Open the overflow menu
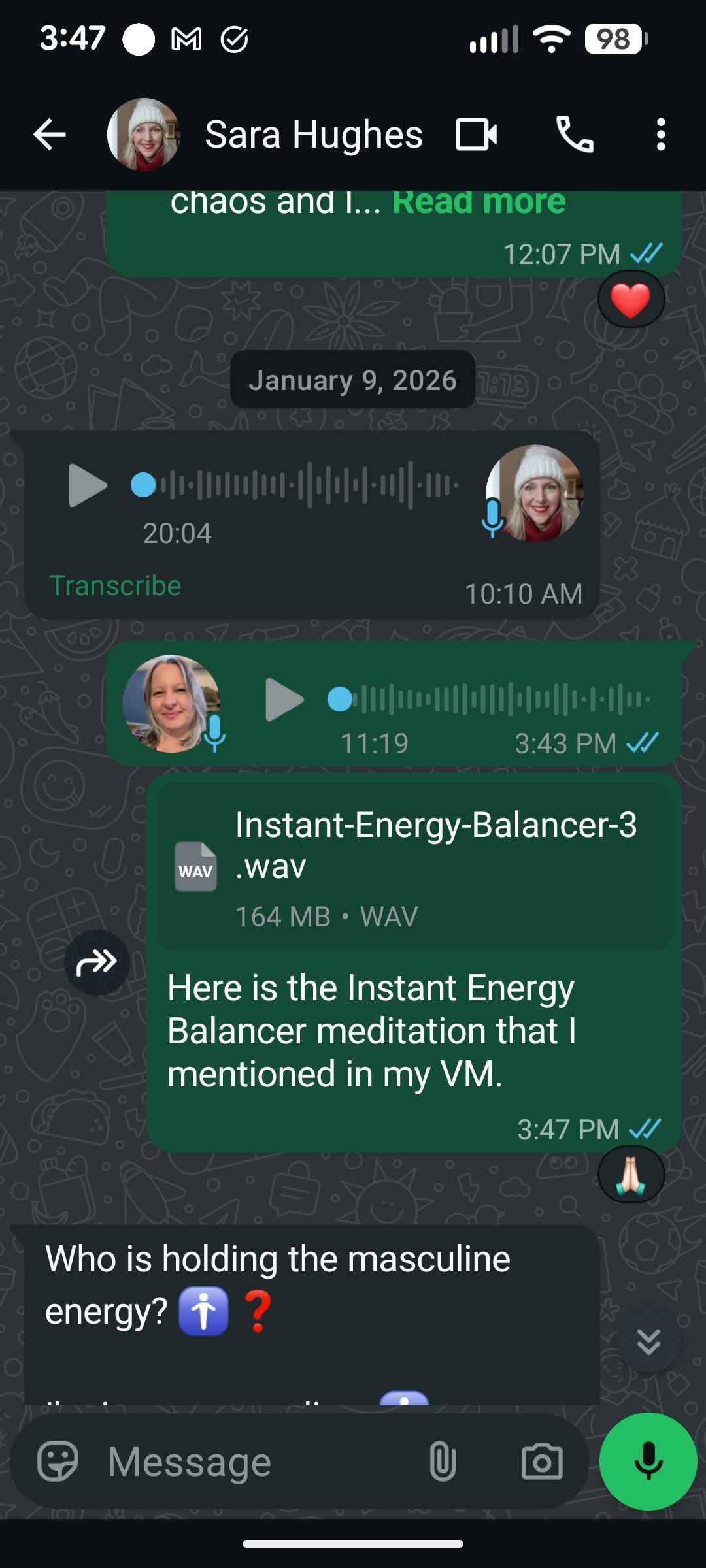 pyautogui.click(x=661, y=135)
